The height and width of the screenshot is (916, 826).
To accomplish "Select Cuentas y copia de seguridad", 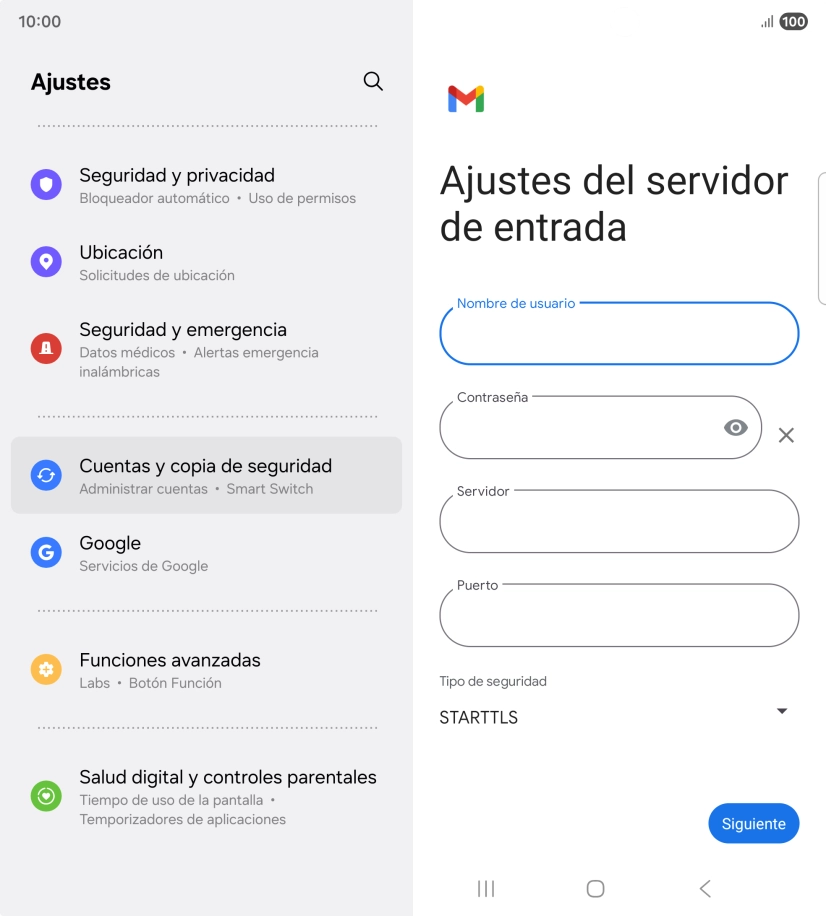I will (x=206, y=476).
